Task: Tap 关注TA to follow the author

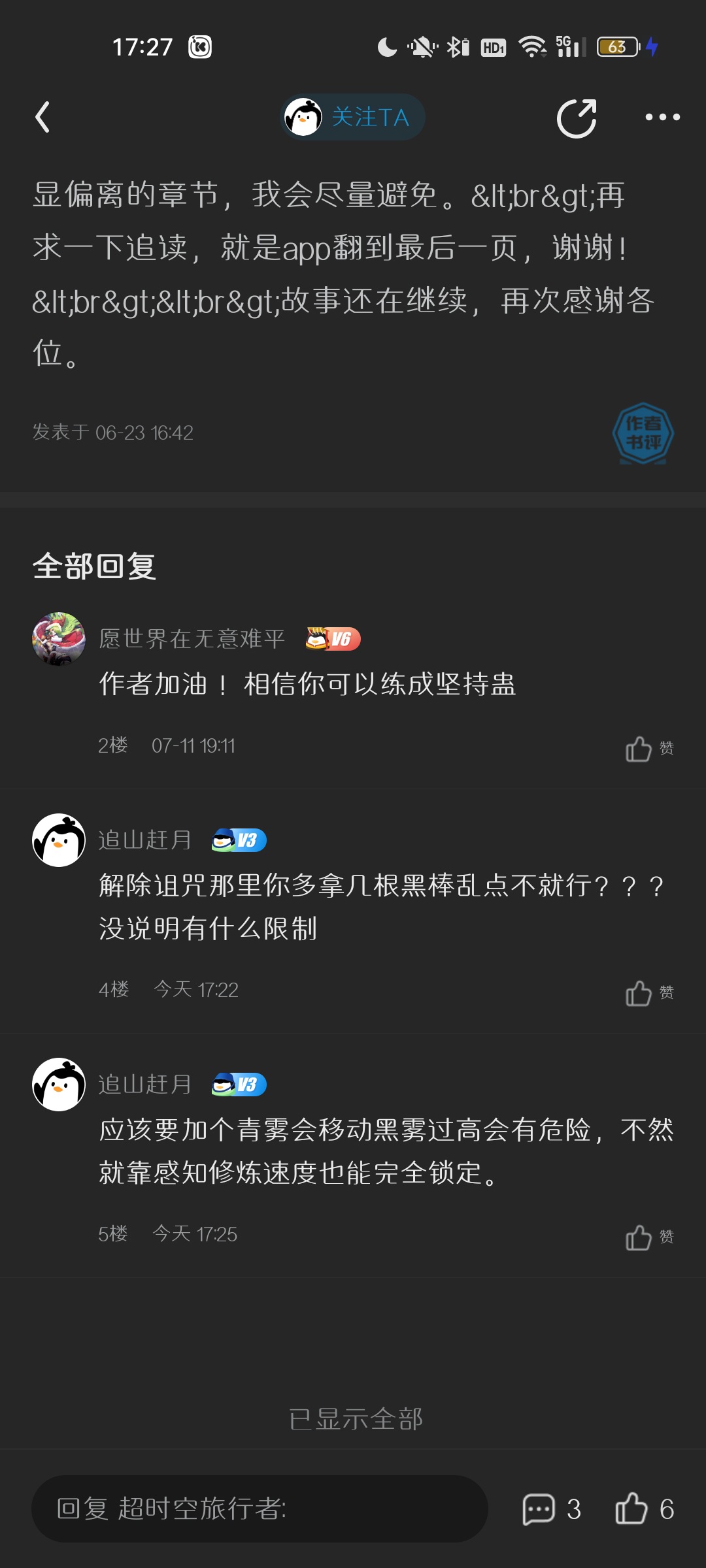Action: pos(353,118)
